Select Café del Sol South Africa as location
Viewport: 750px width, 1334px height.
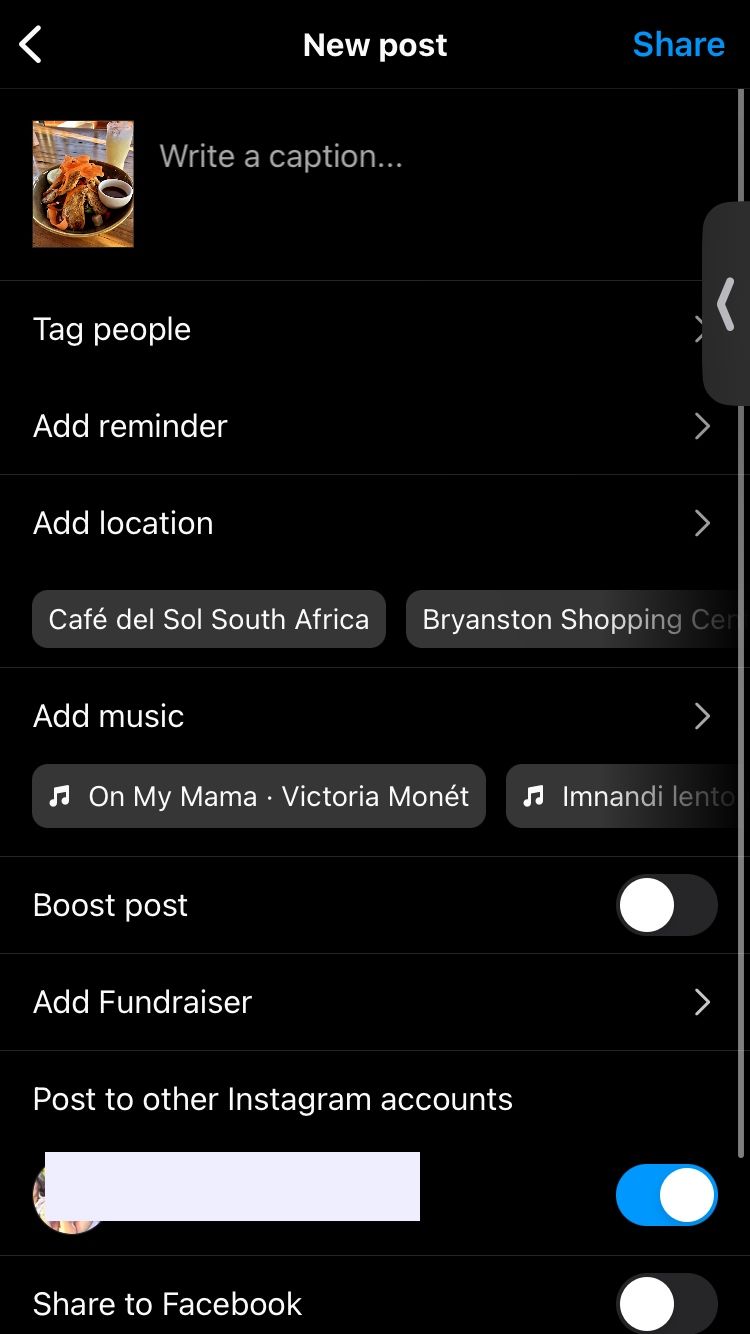pos(208,619)
